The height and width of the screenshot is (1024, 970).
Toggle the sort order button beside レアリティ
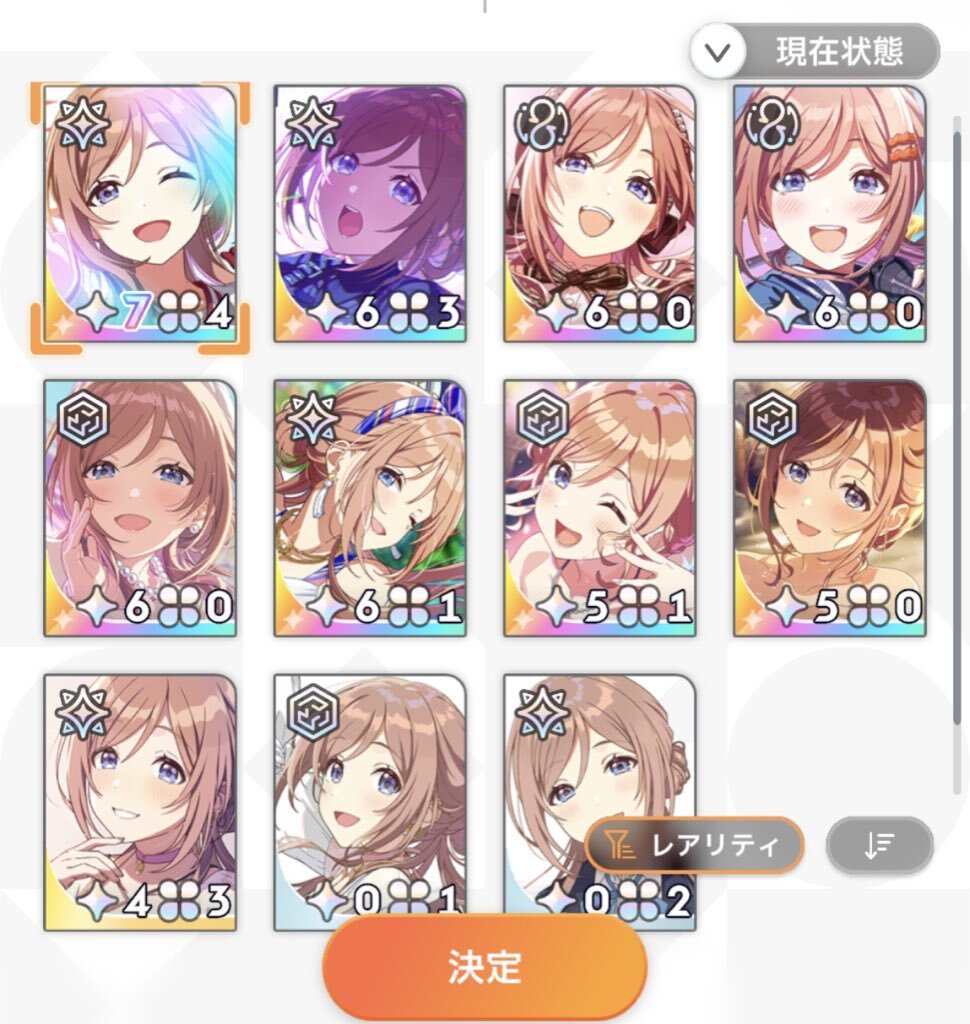pyautogui.click(x=879, y=846)
